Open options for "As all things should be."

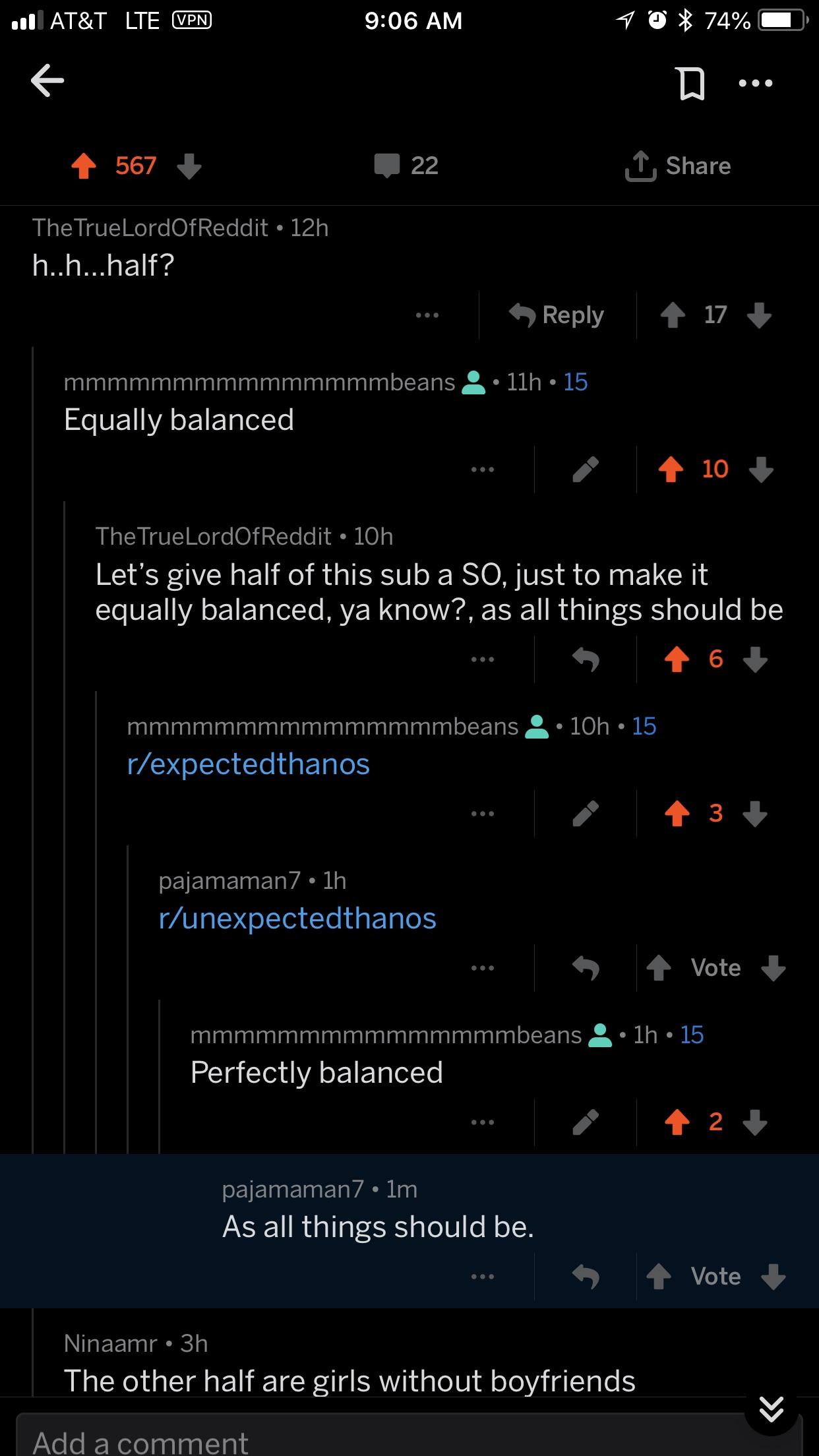[483, 1277]
